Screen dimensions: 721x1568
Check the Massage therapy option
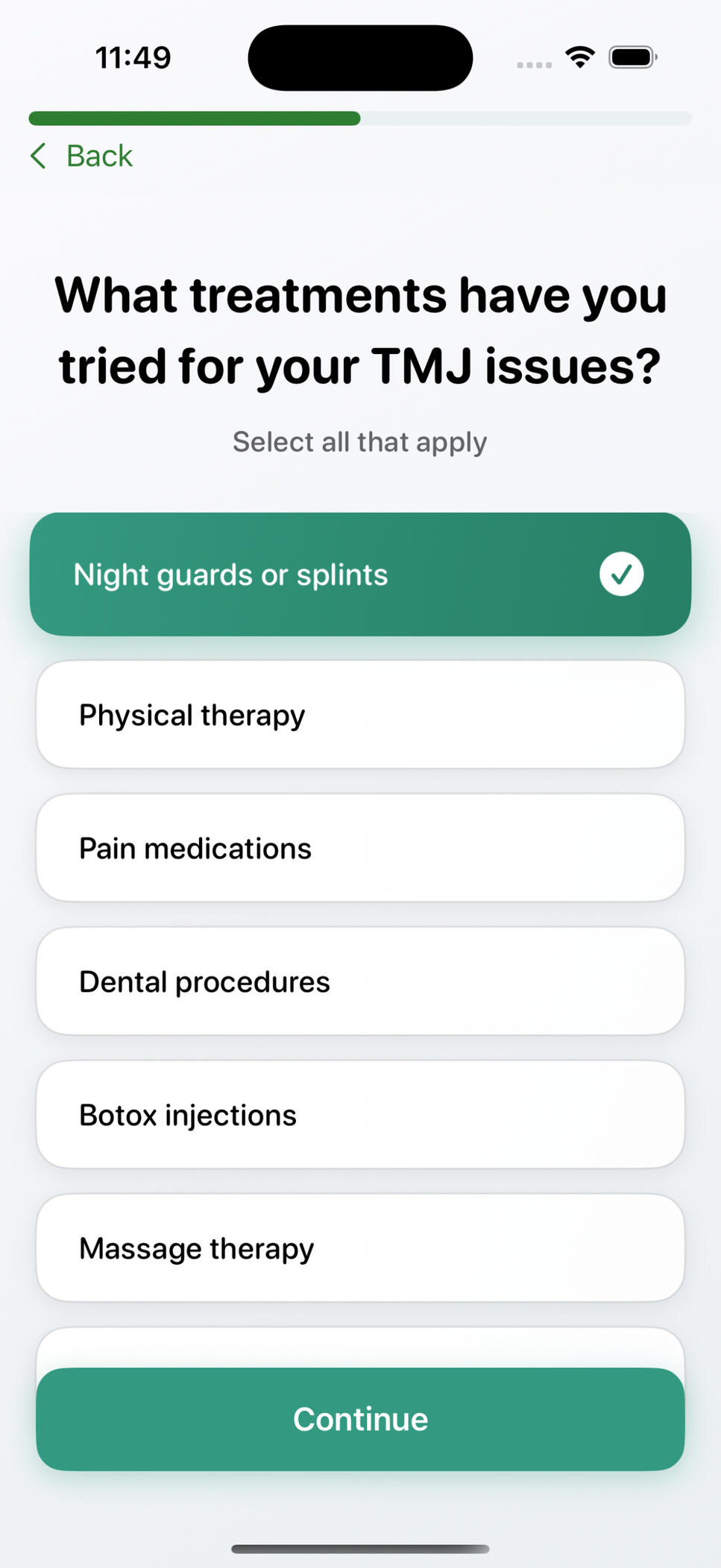(x=360, y=1248)
